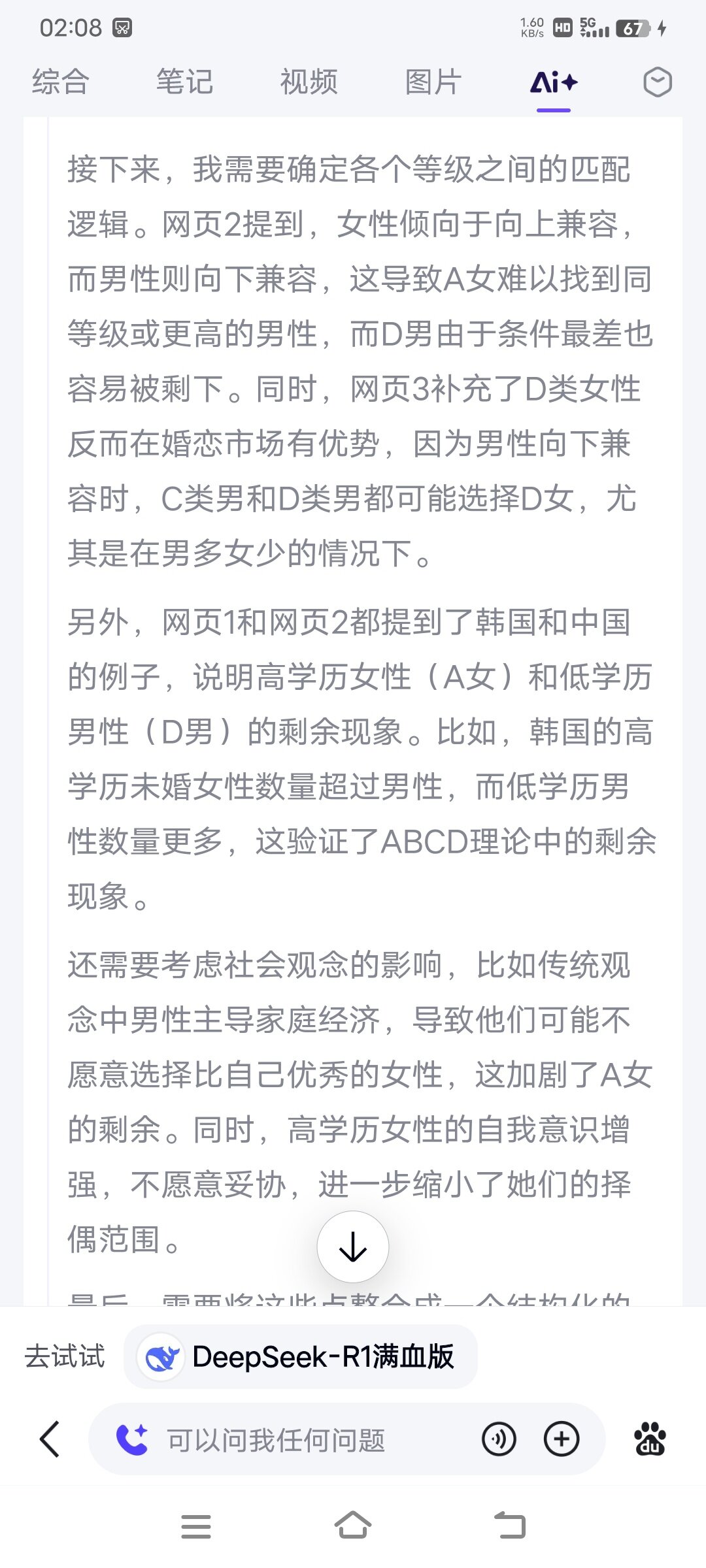Activate voice input with the sound-wave icon
Image resolution: width=706 pixels, height=1568 pixels.
pyautogui.click(x=499, y=1439)
